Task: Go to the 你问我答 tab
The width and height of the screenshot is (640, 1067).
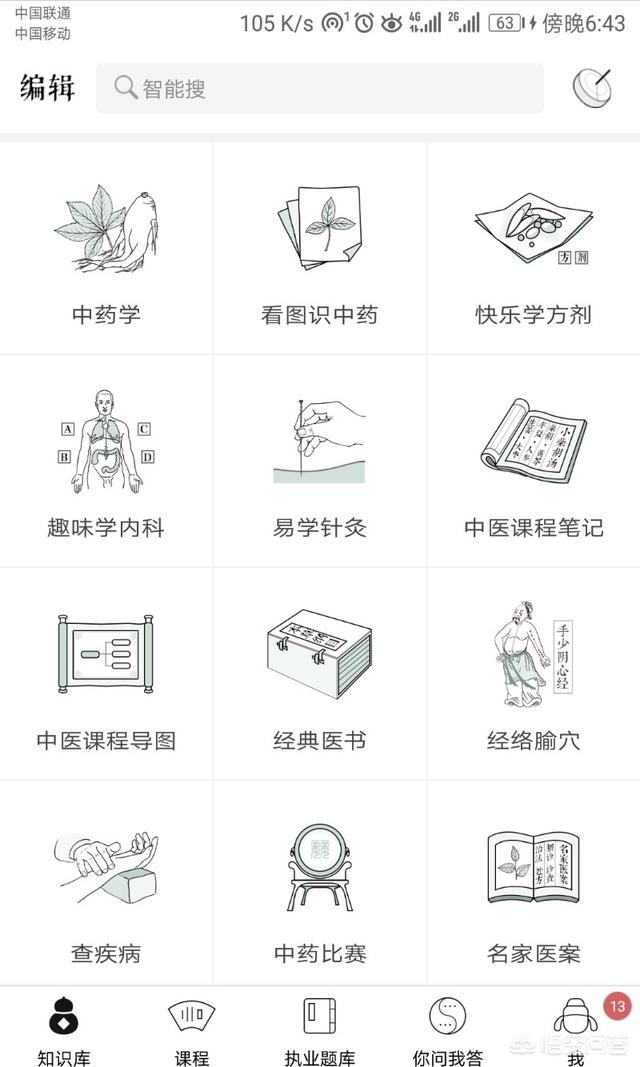Action: coord(448,1030)
